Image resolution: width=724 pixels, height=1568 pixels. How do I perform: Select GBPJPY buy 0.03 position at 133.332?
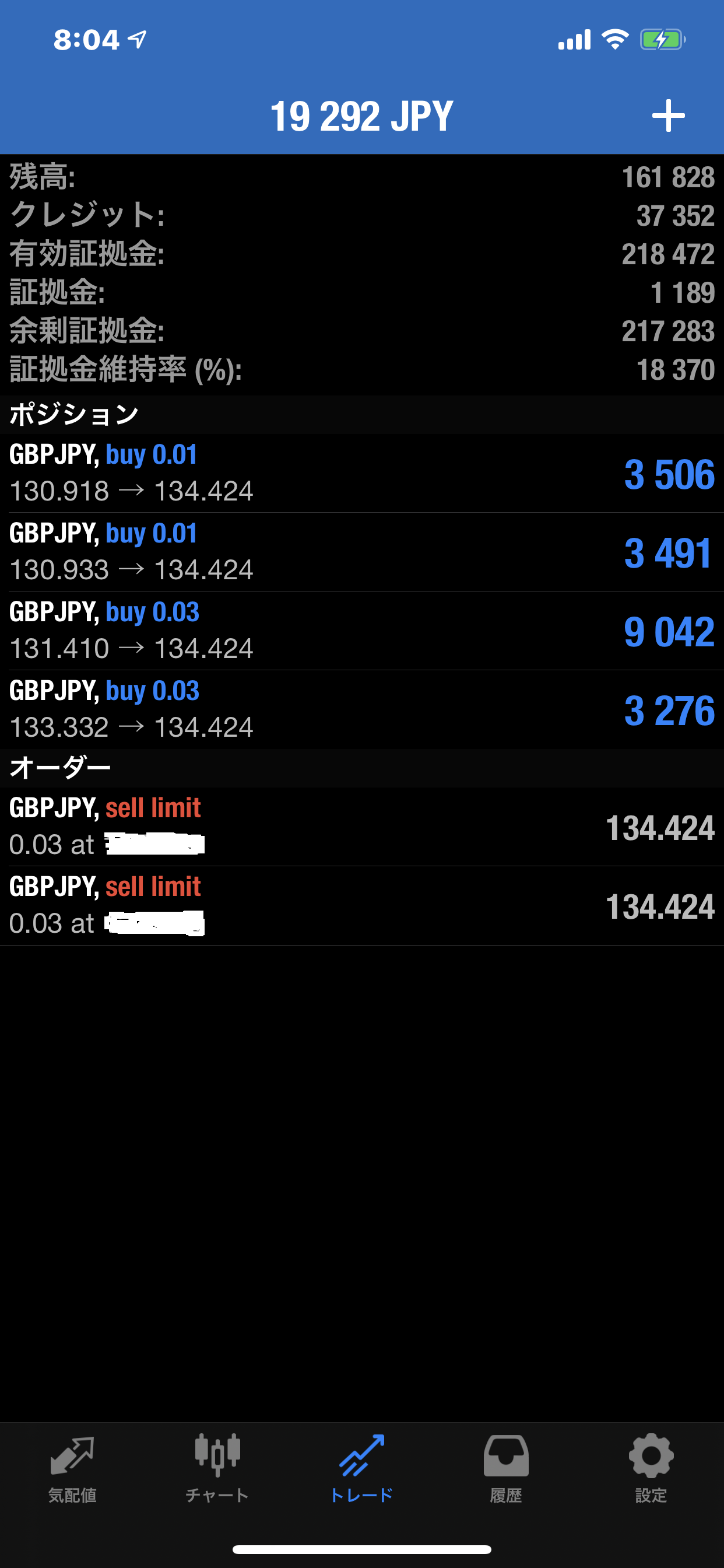[361, 709]
